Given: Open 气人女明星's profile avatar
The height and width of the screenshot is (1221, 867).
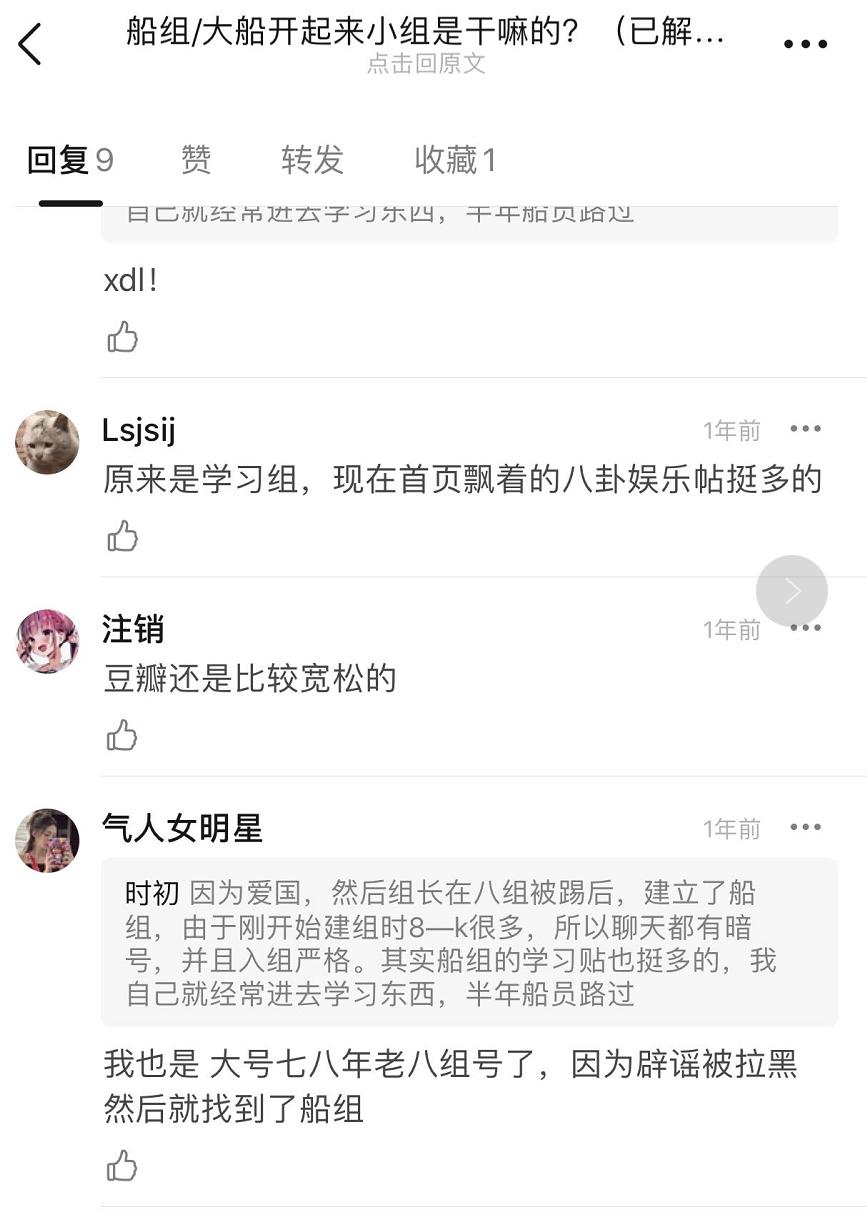Looking at the screenshot, I should pos(47,840).
